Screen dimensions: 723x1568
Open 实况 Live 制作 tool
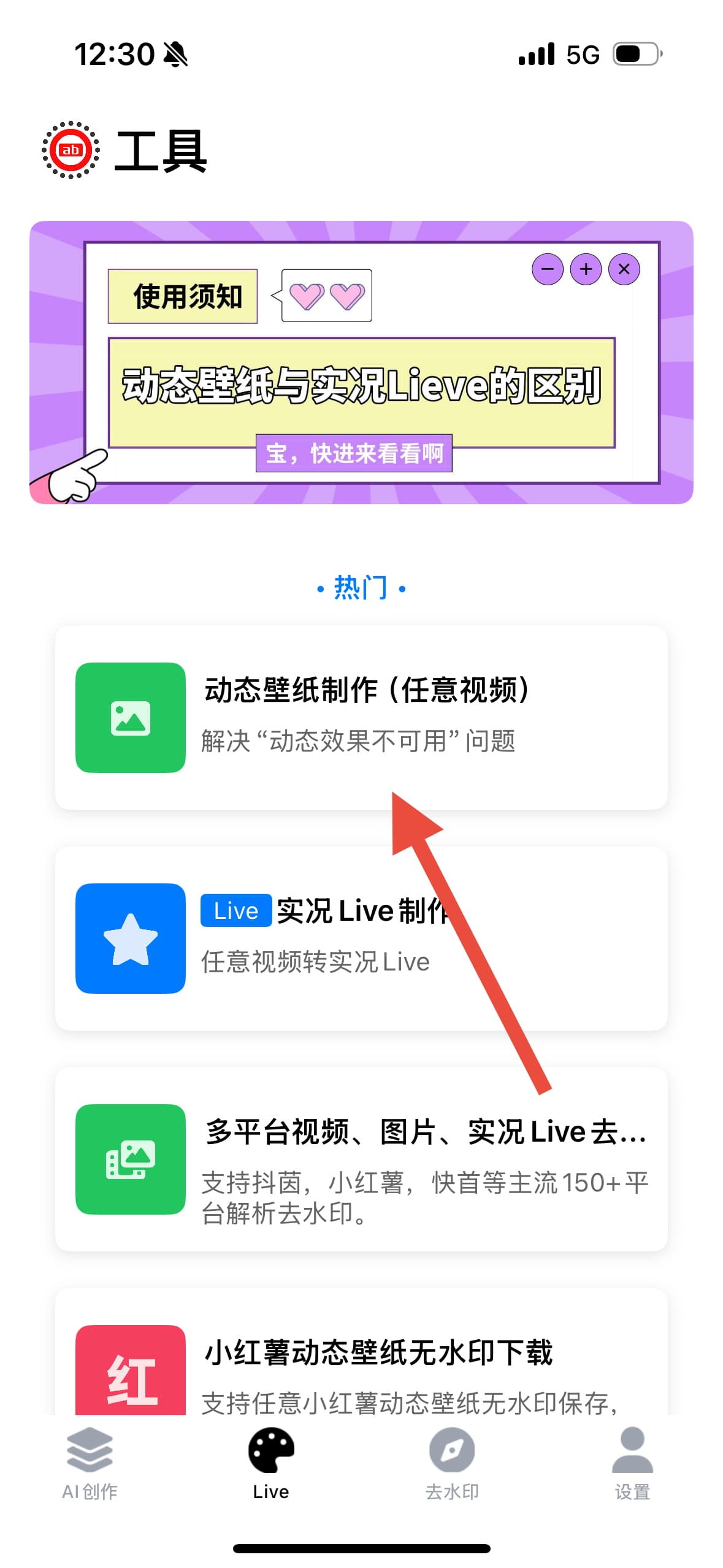coord(361,937)
